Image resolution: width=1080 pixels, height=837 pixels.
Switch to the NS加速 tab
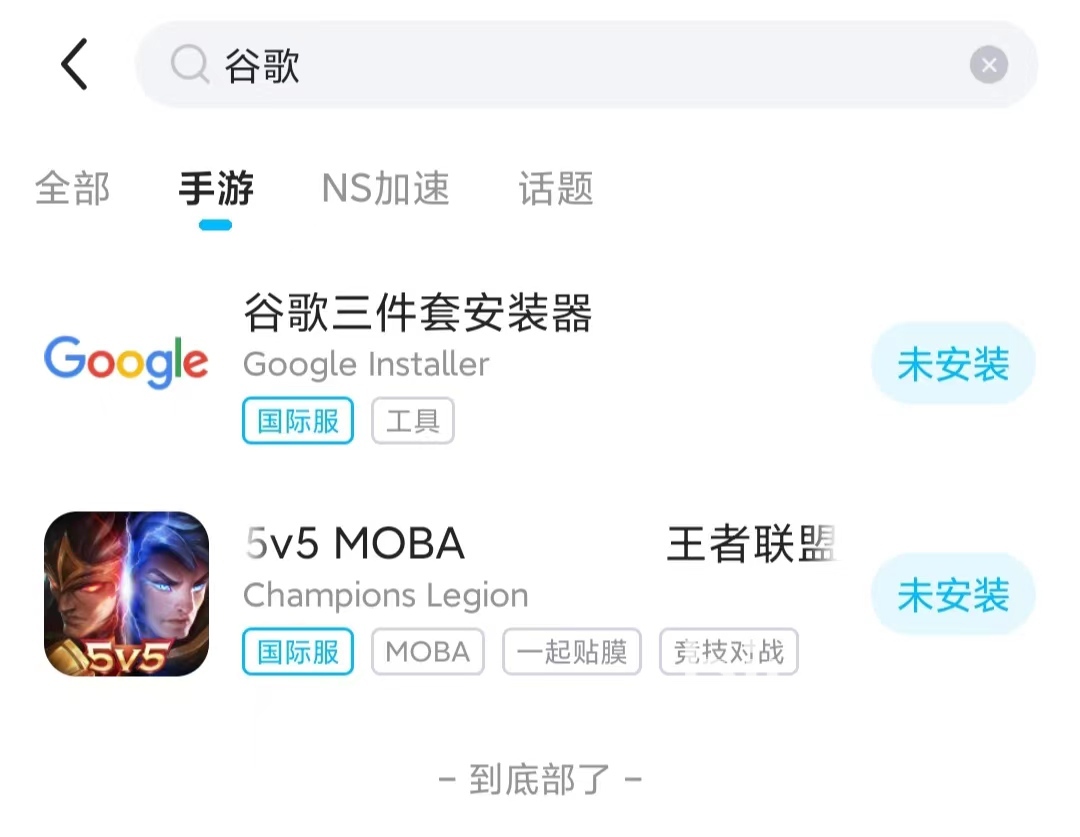[386, 188]
